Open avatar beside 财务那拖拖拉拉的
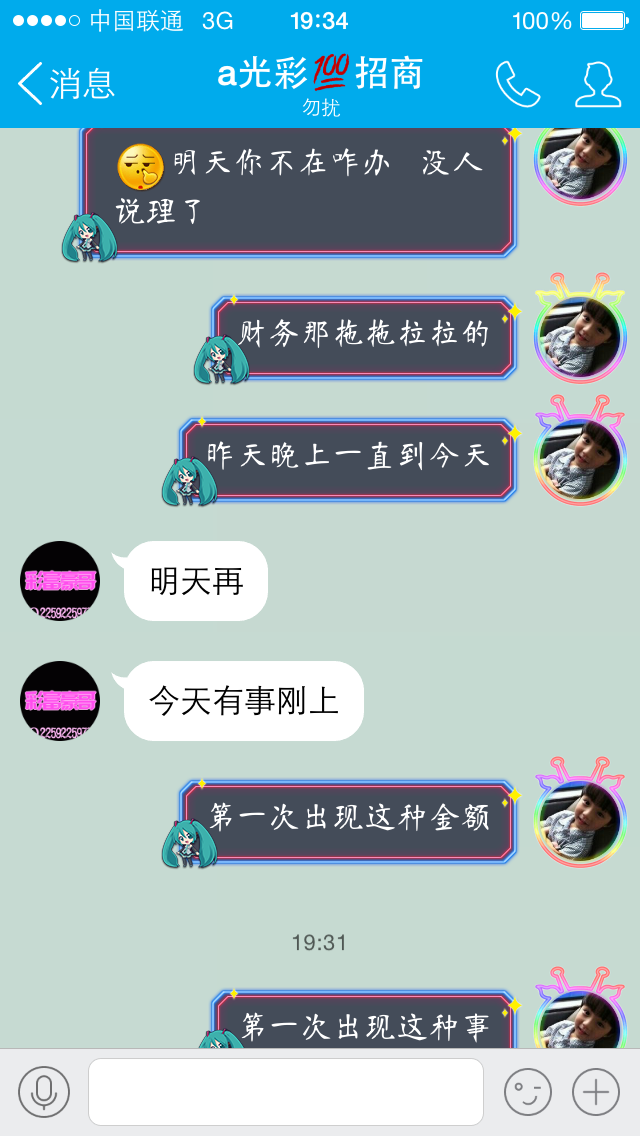640x1136 pixels. point(580,335)
